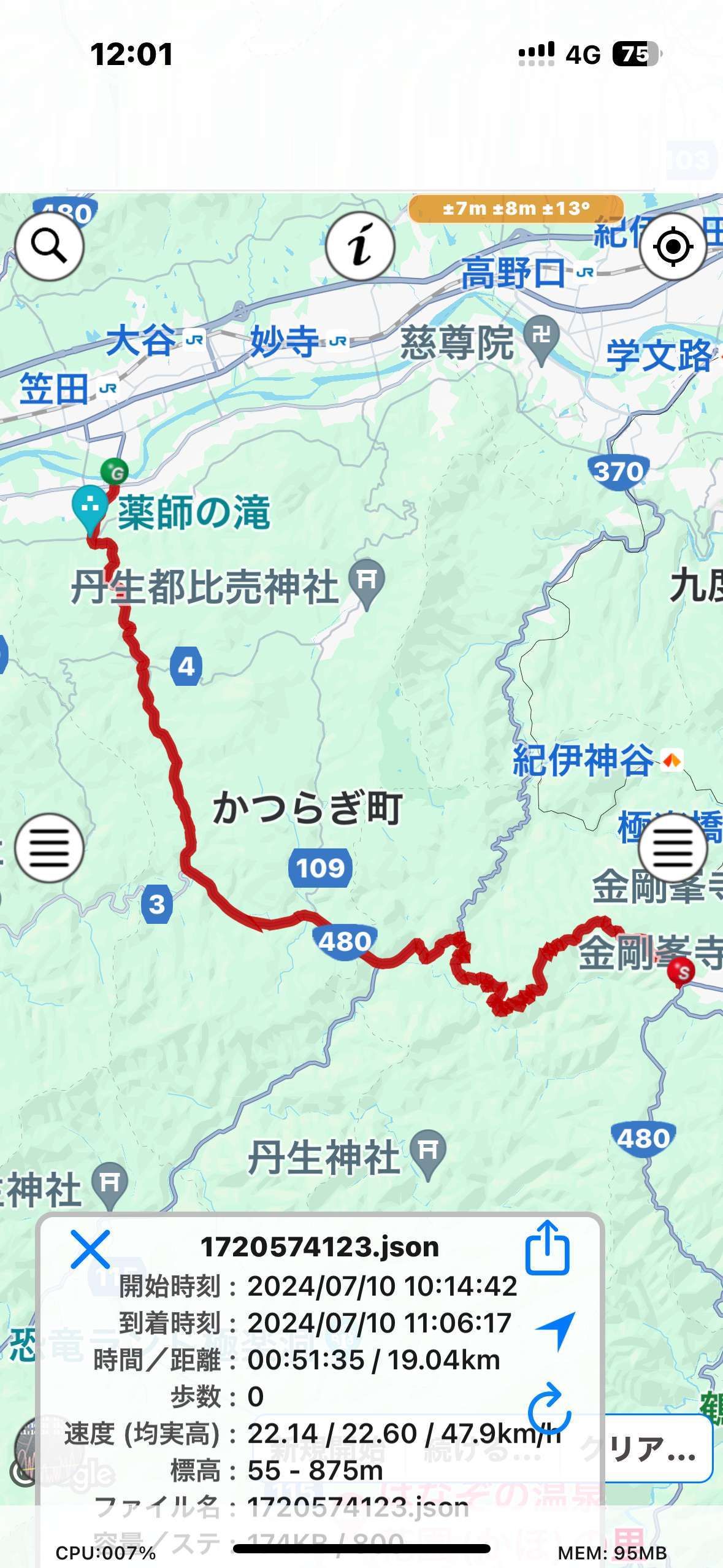
Task: Open the info button
Action: click(x=360, y=247)
